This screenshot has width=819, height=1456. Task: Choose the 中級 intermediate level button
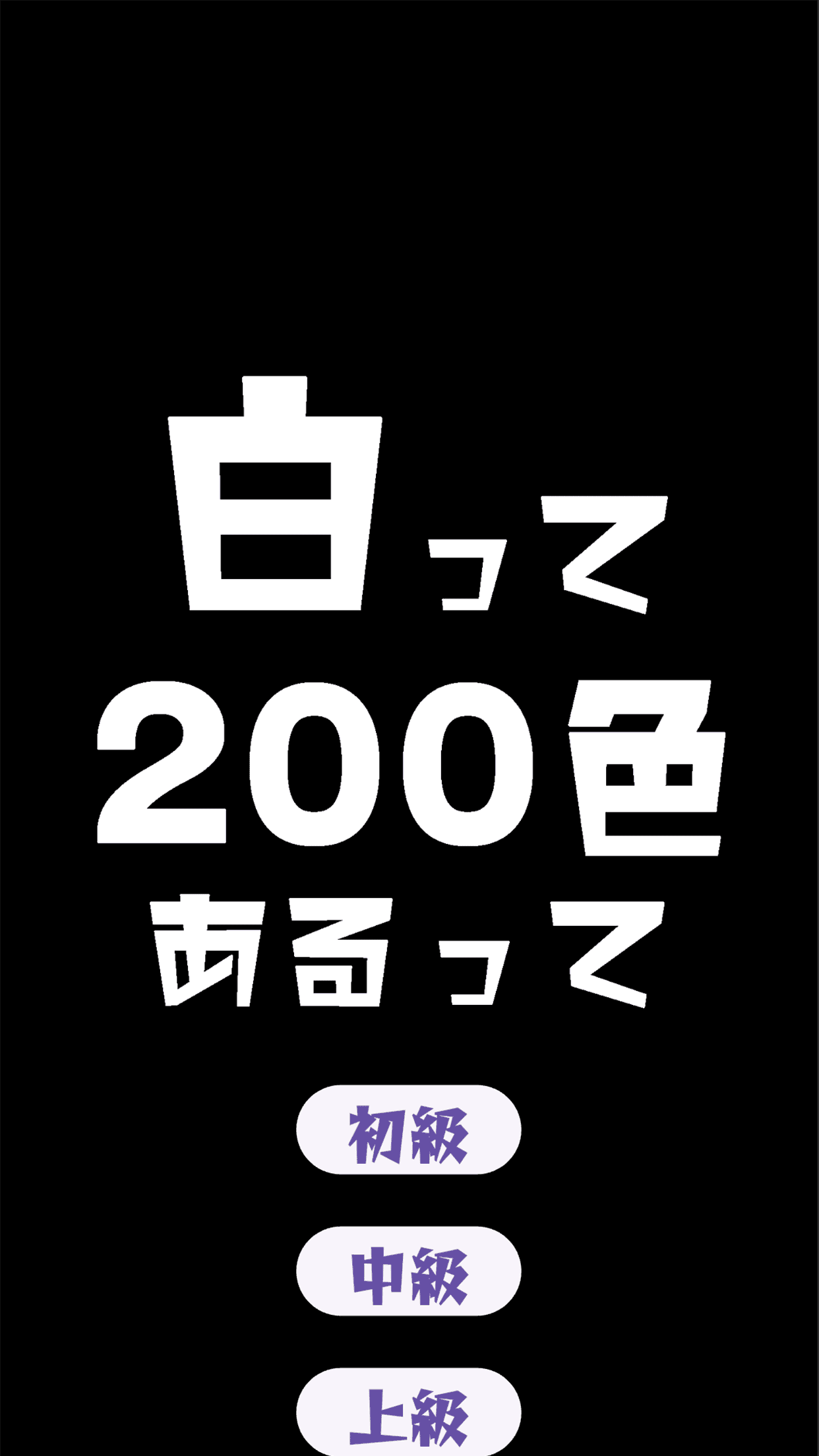click(409, 1271)
